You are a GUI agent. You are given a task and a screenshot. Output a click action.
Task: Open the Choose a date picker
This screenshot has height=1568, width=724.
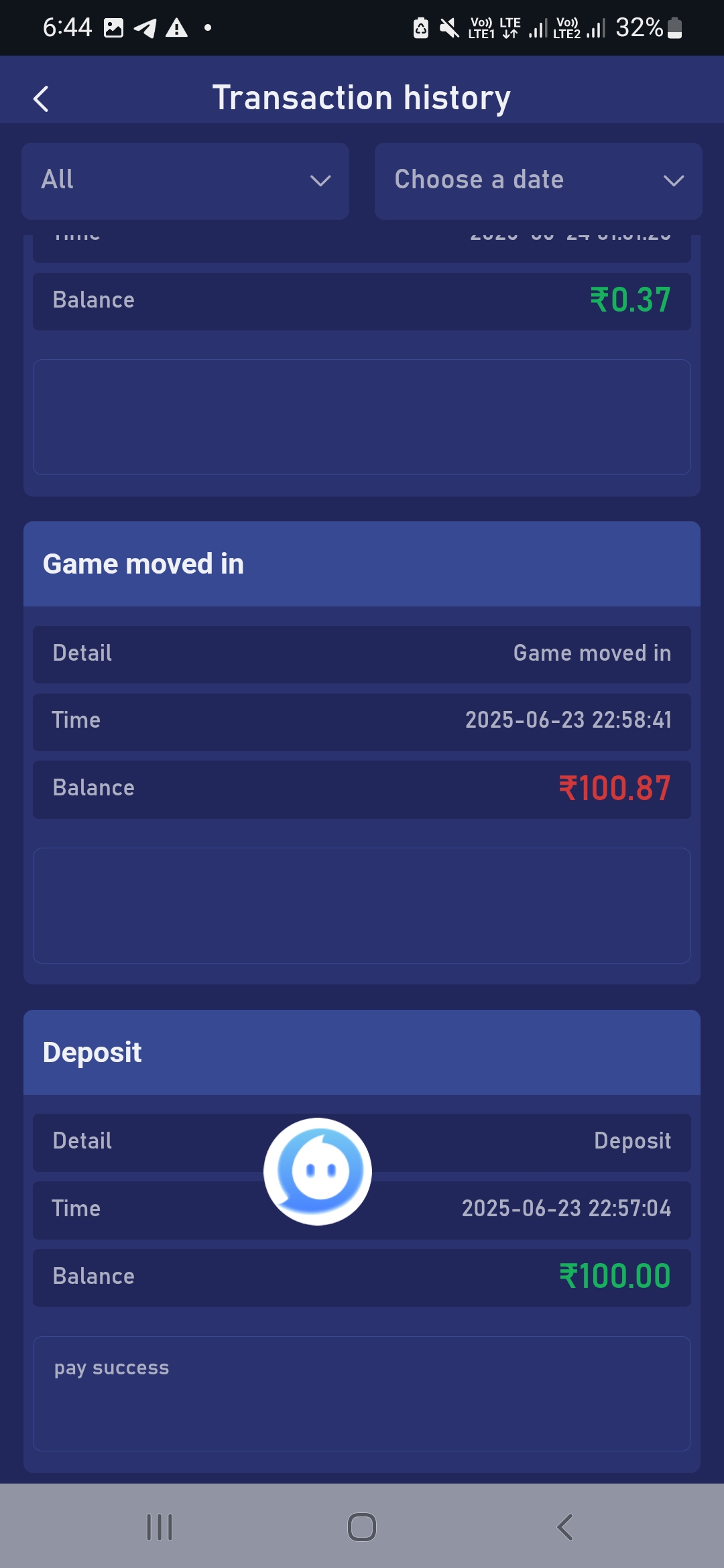coord(538,181)
